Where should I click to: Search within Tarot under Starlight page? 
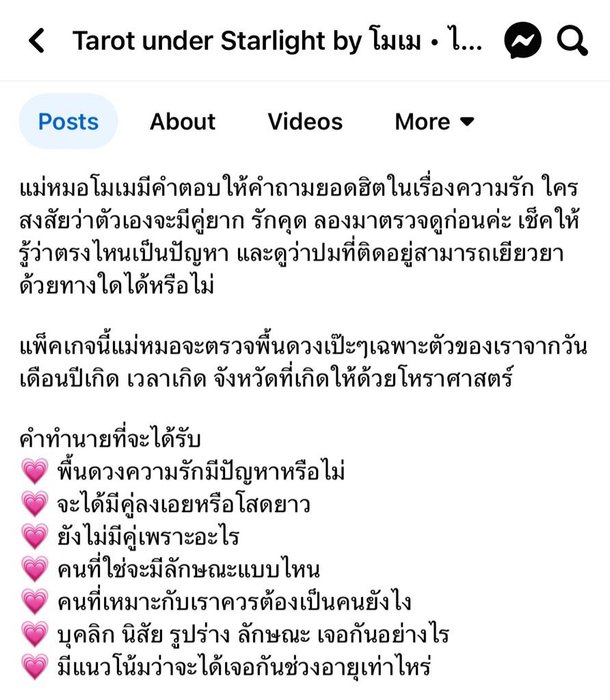point(572,41)
